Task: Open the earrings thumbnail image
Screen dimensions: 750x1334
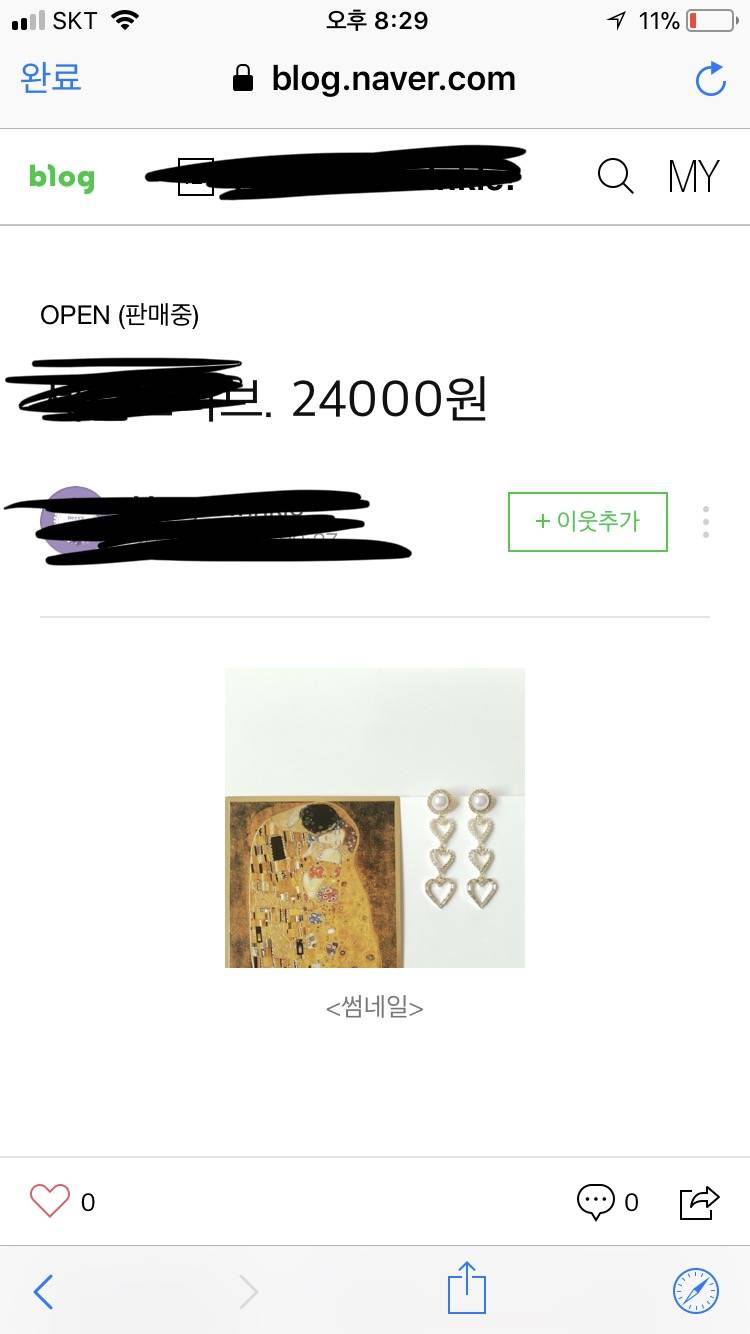Action: (374, 817)
